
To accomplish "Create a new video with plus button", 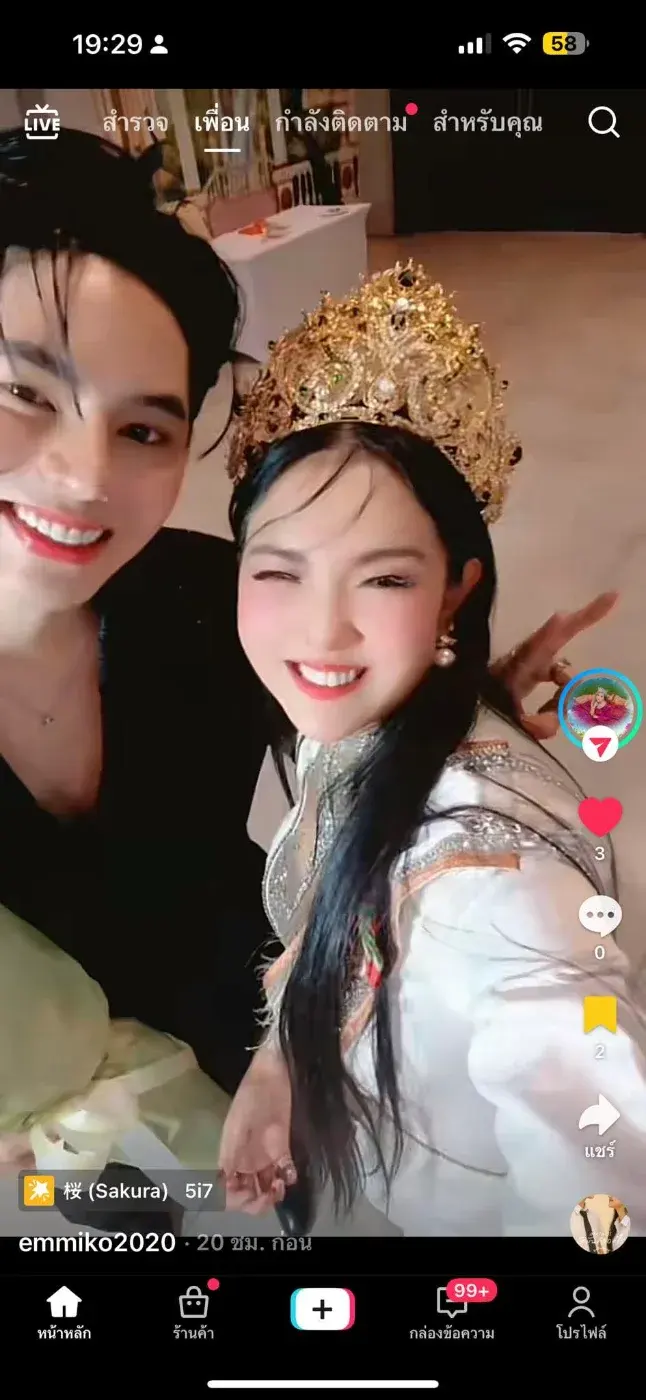I will [x=322, y=1310].
